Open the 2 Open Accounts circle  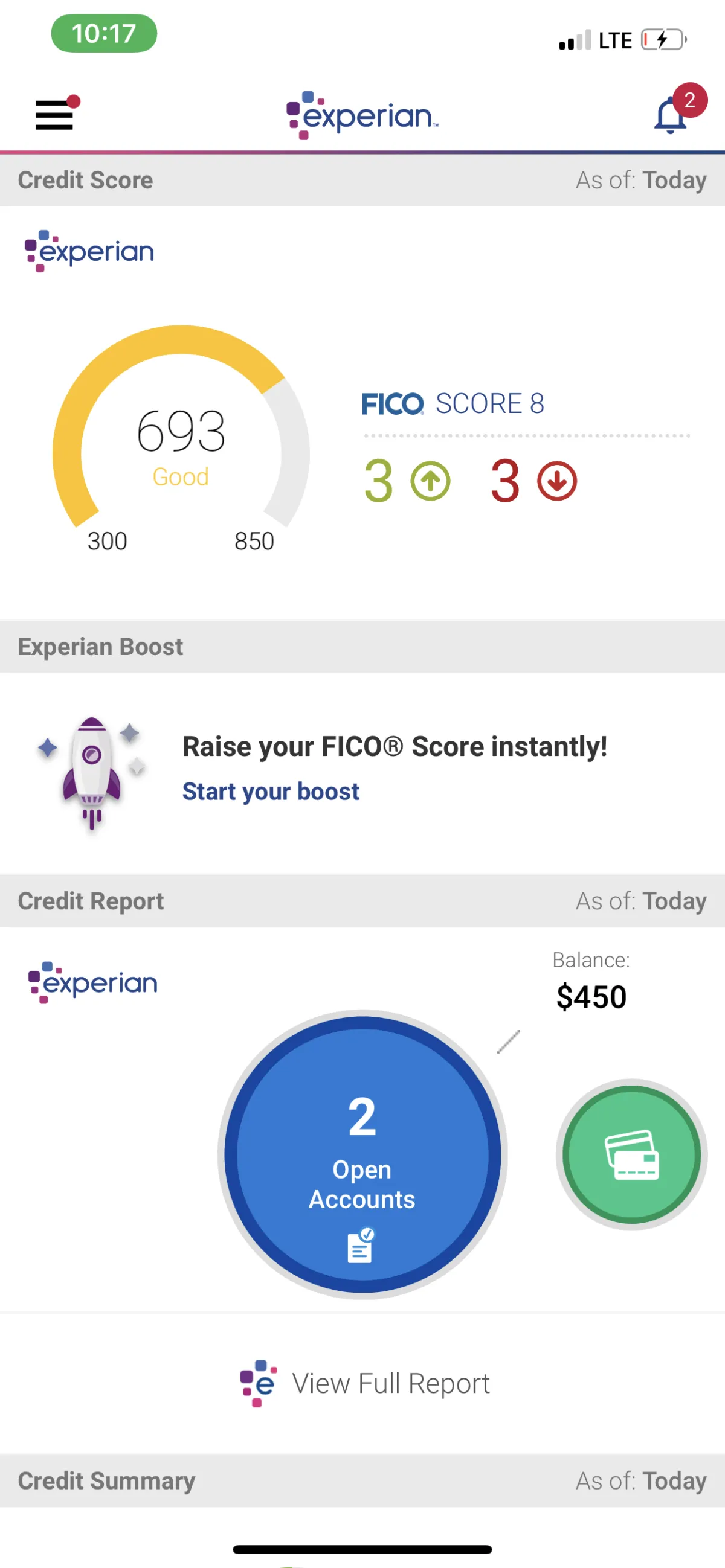[362, 1154]
